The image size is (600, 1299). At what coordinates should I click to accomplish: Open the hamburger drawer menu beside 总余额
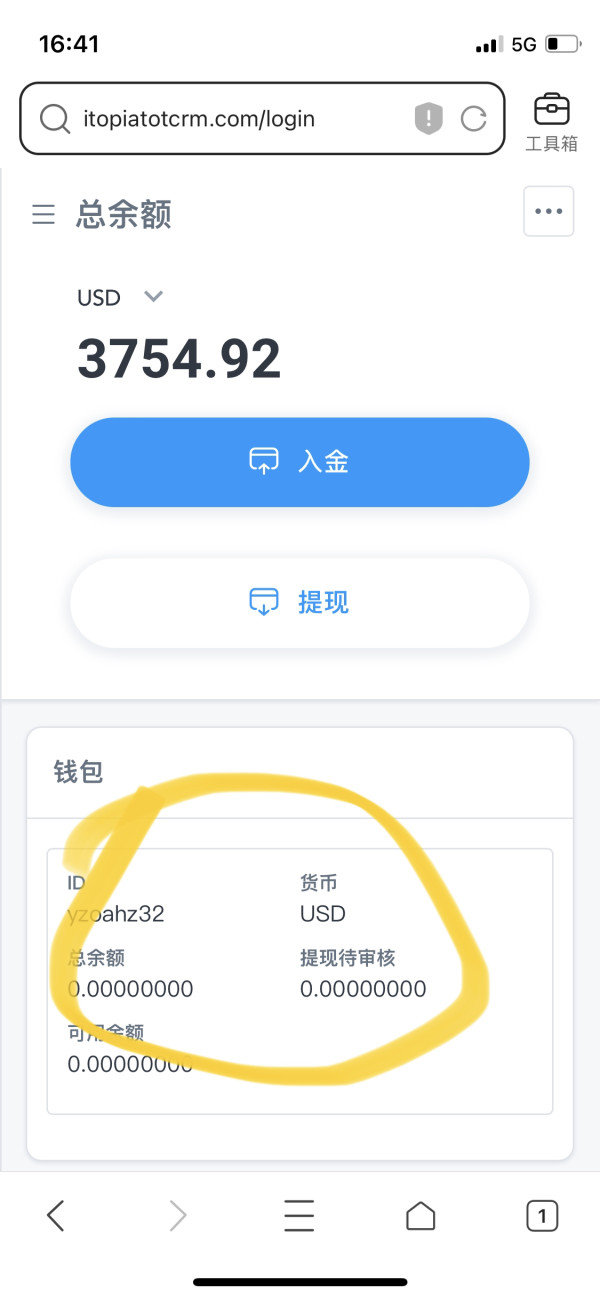pyautogui.click(x=43, y=214)
